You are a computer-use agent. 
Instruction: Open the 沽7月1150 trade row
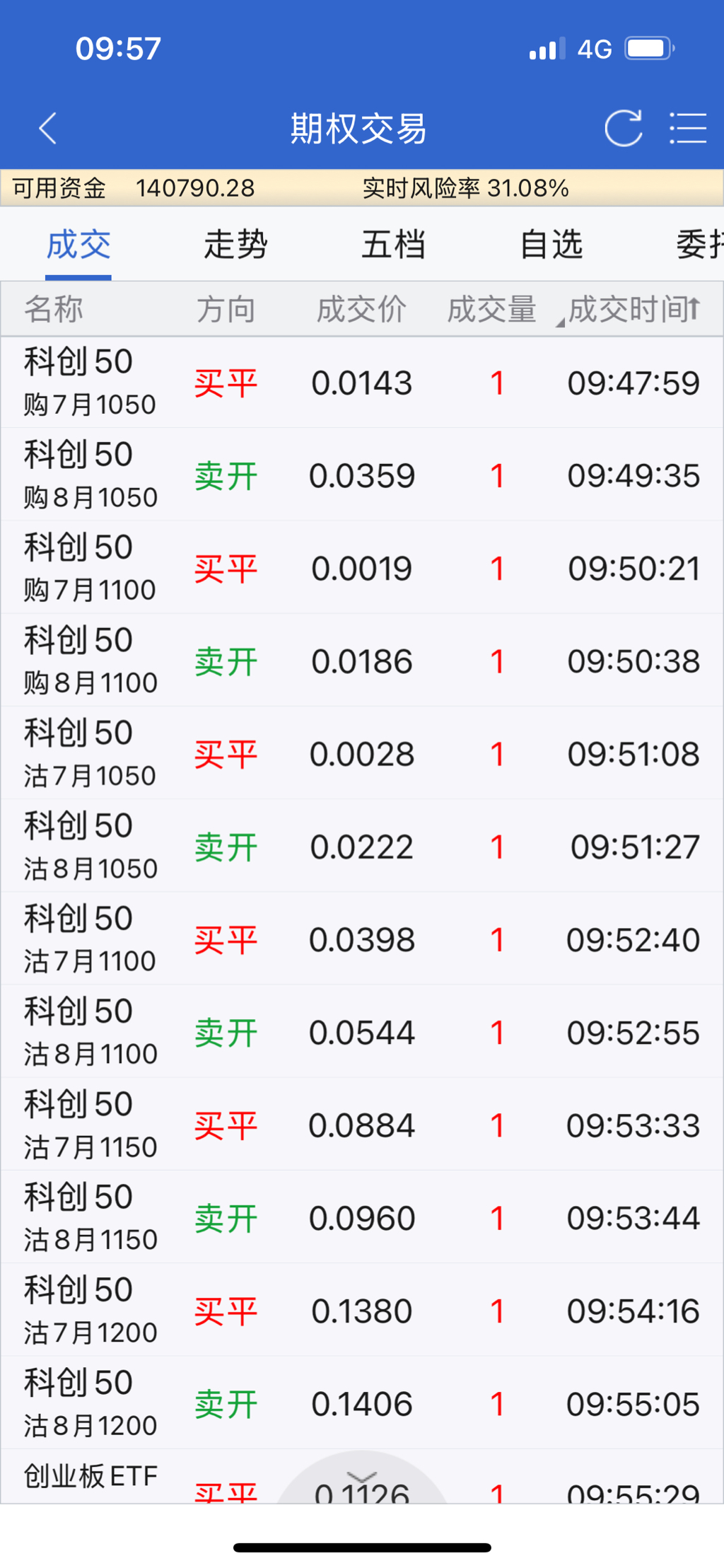pyautogui.click(x=362, y=1125)
